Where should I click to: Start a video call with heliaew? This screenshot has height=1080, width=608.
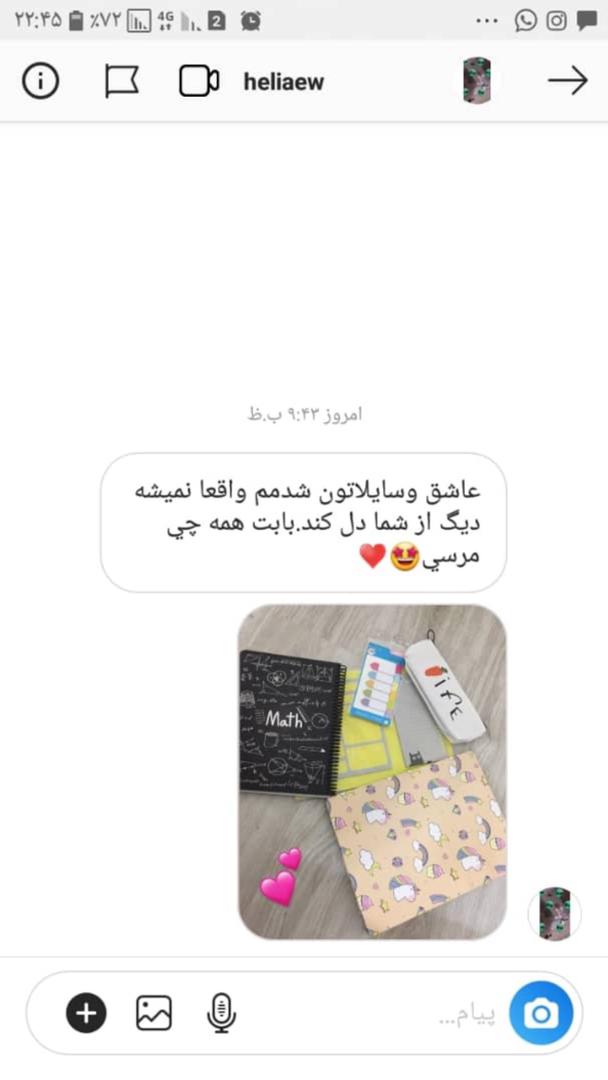click(x=199, y=81)
